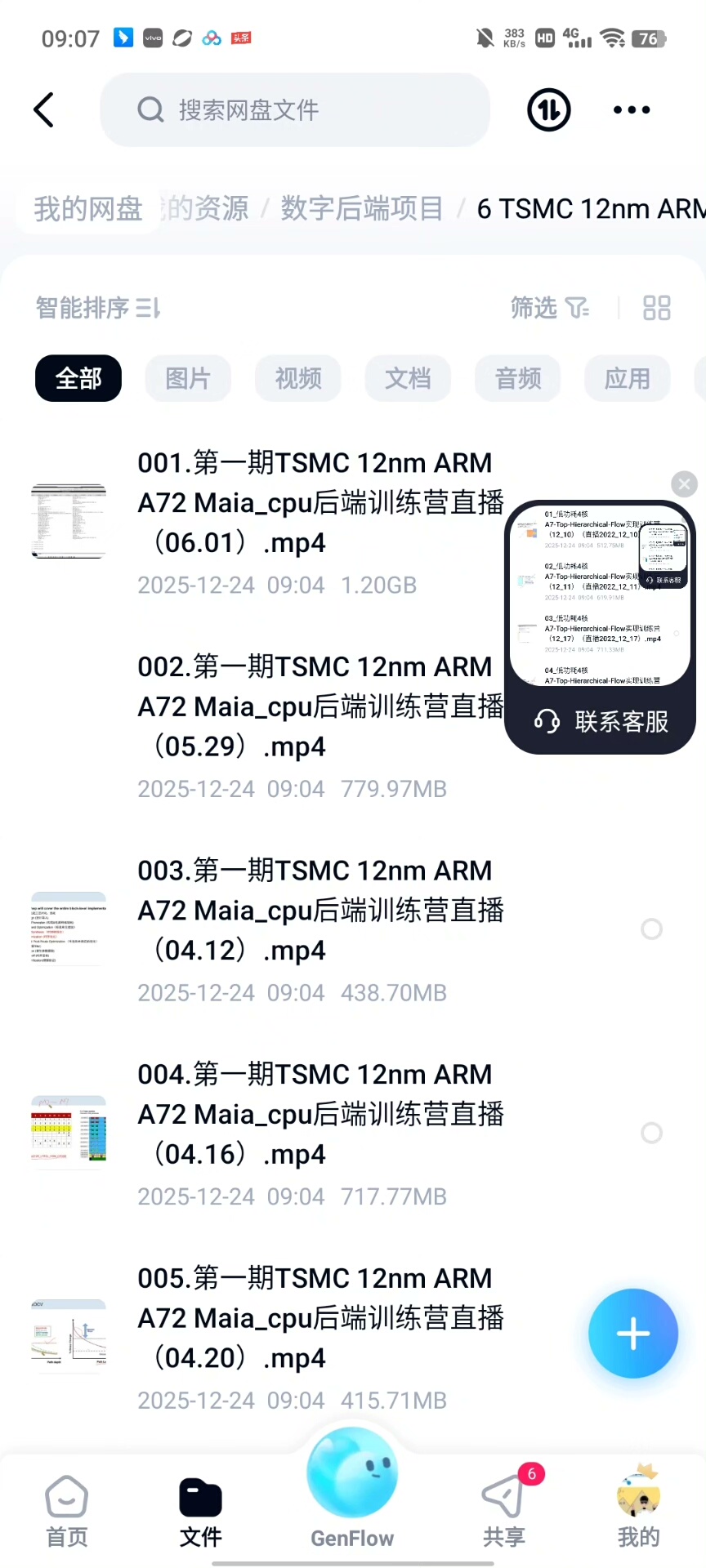This screenshot has width=706, height=1568.
Task: Select the 视频 filter chip
Action: click(298, 379)
